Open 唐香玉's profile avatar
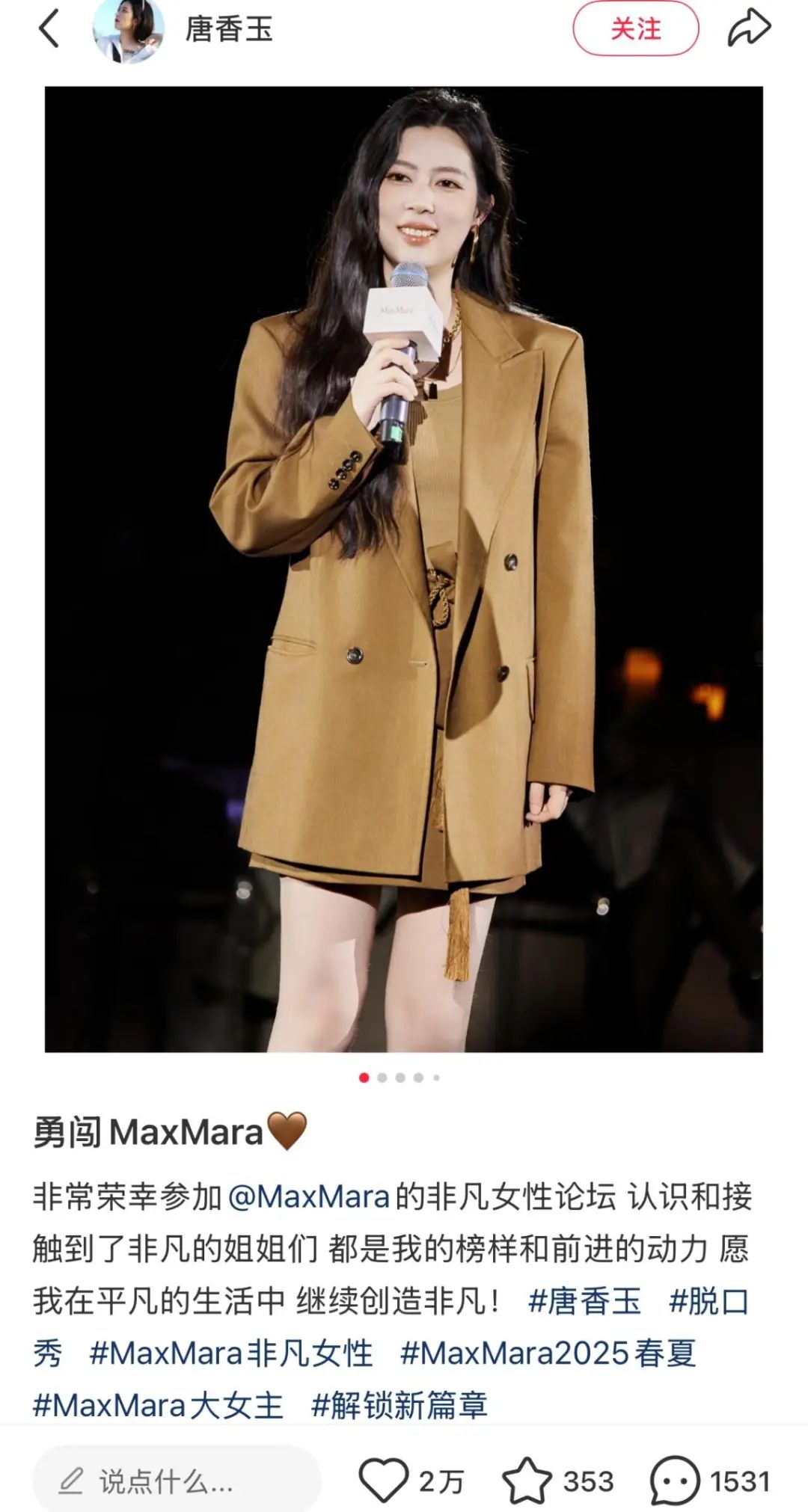The width and height of the screenshot is (808, 1512). click(x=128, y=29)
